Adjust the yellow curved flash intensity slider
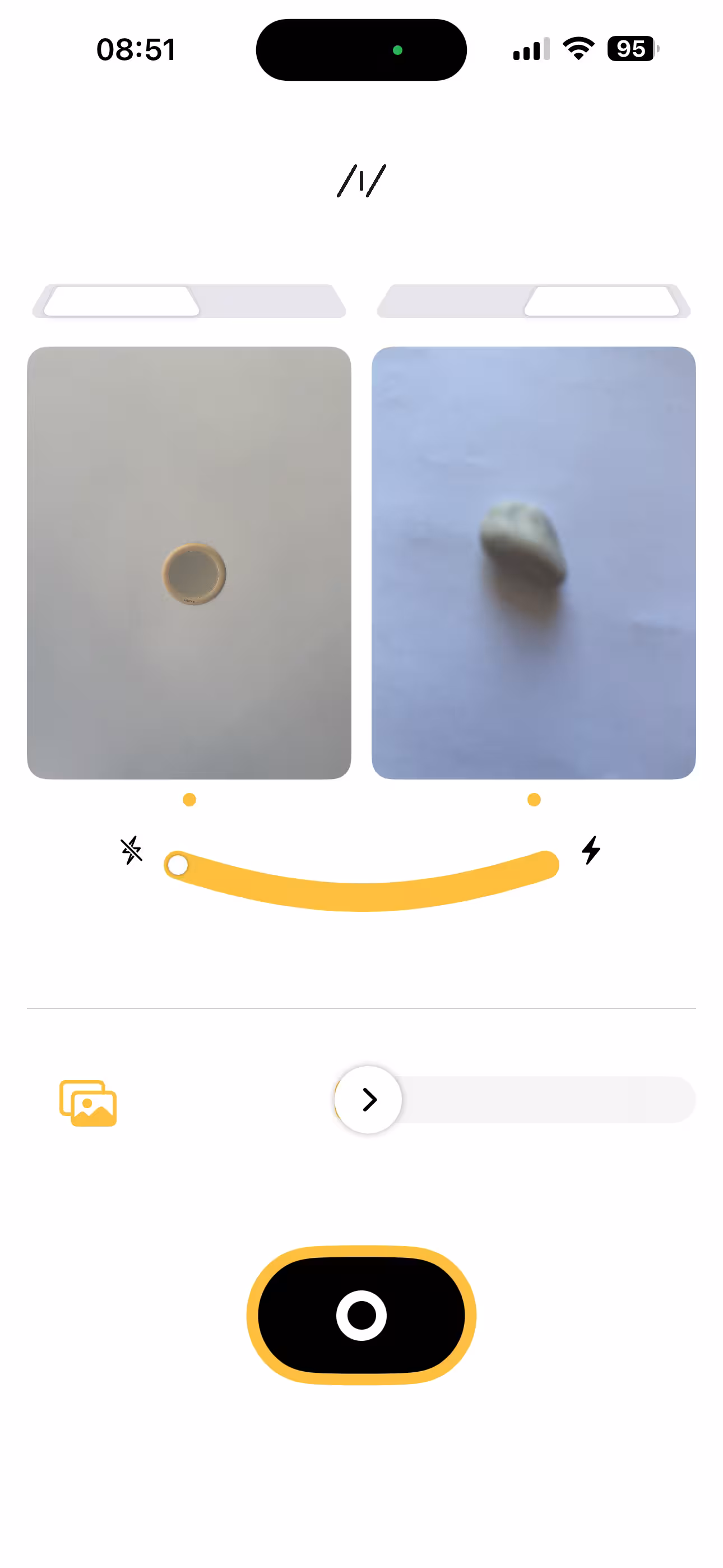Image resolution: width=723 pixels, height=1568 pixels. (x=361, y=893)
